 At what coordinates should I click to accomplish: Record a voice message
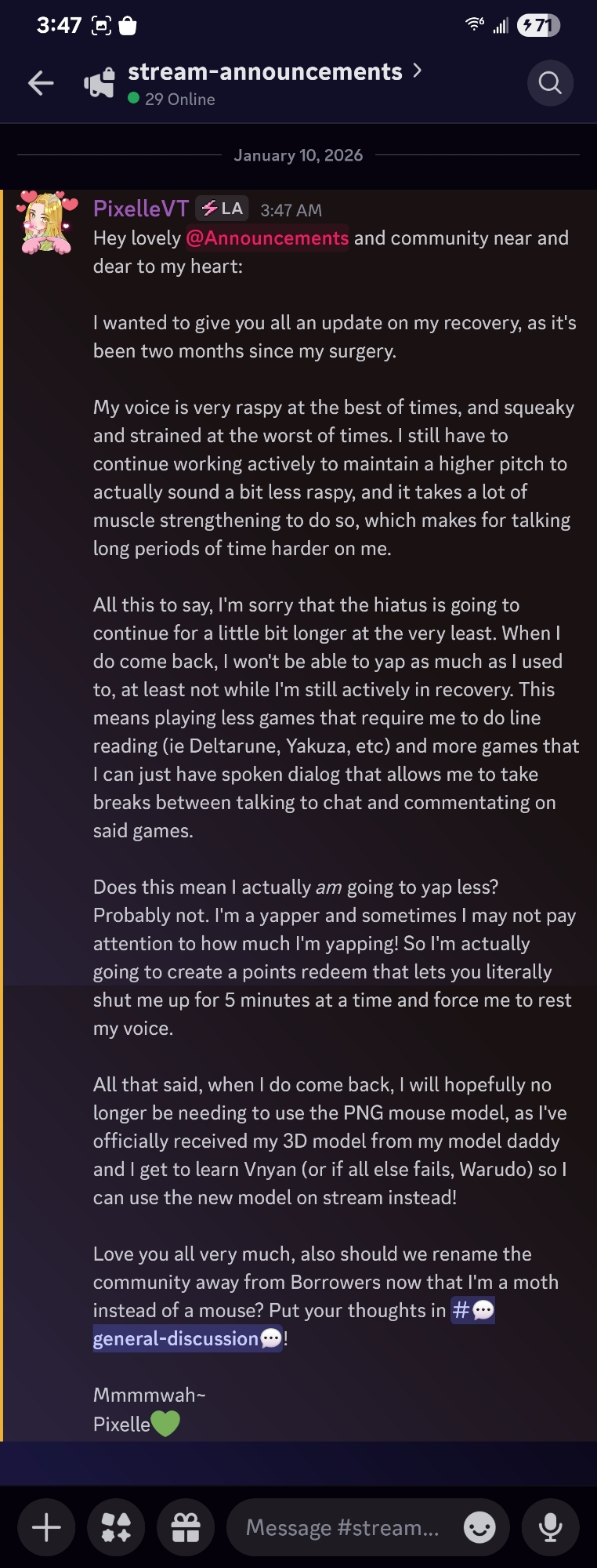coord(550,1527)
